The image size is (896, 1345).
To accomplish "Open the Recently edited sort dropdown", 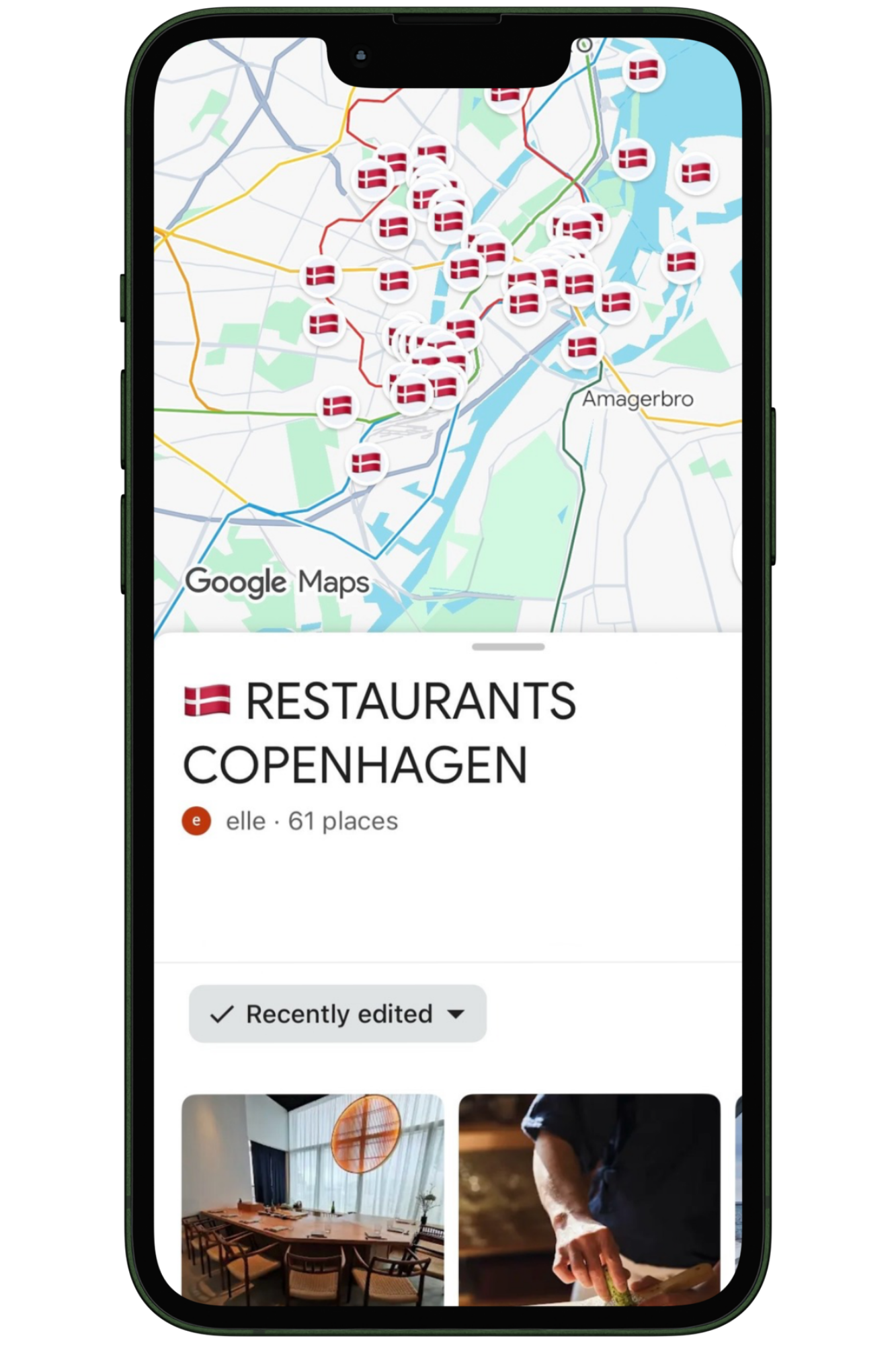I will pos(337,1013).
